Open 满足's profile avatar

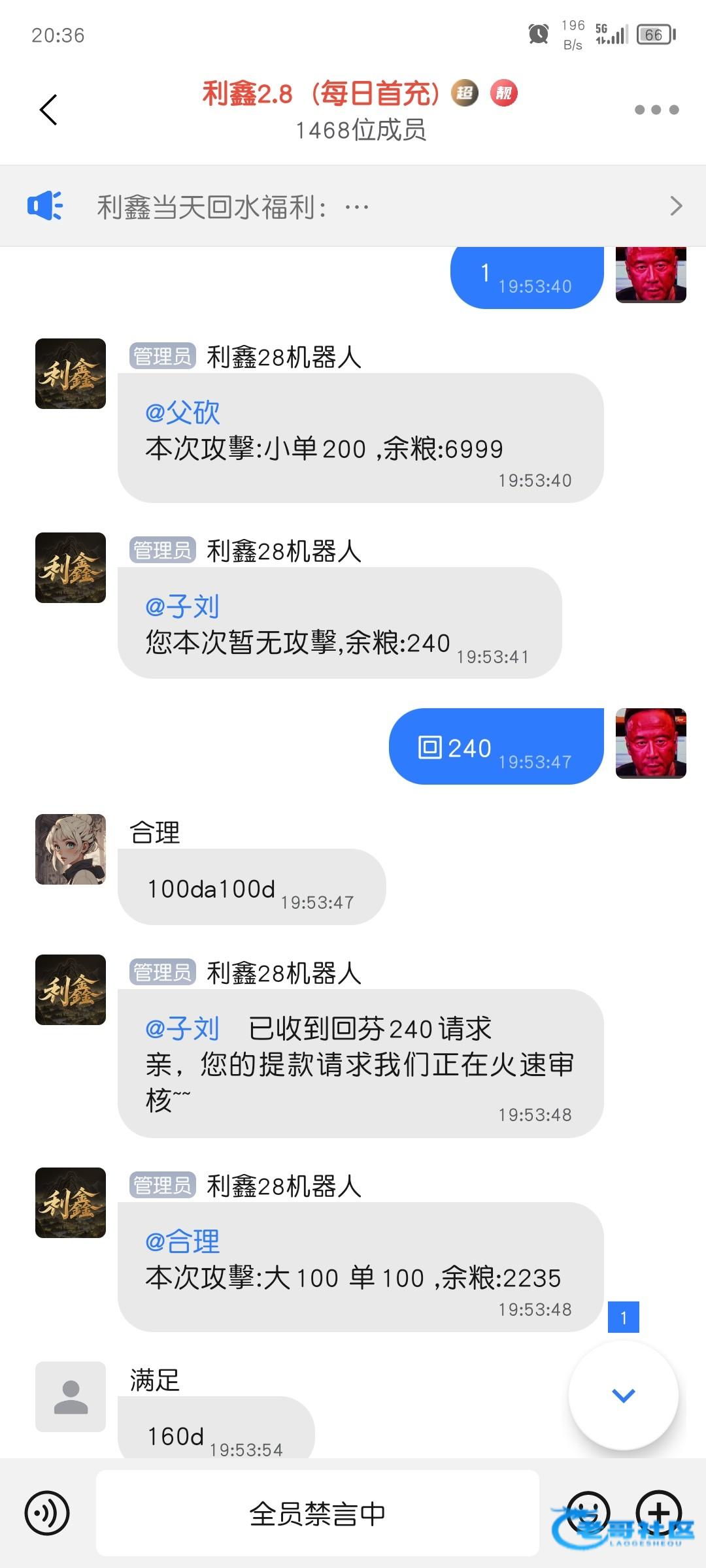[71, 1396]
